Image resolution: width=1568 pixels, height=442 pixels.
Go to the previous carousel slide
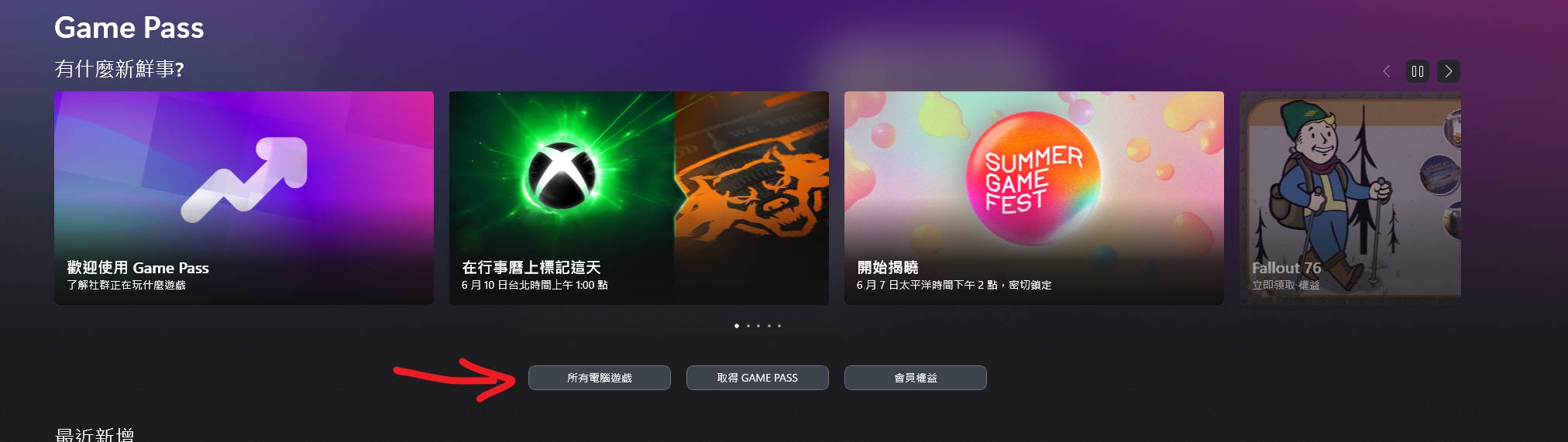pyautogui.click(x=1387, y=71)
